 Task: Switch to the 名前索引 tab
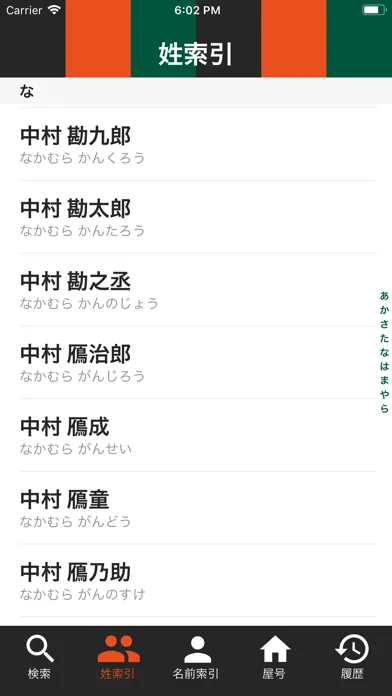click(x=196, y=657)
